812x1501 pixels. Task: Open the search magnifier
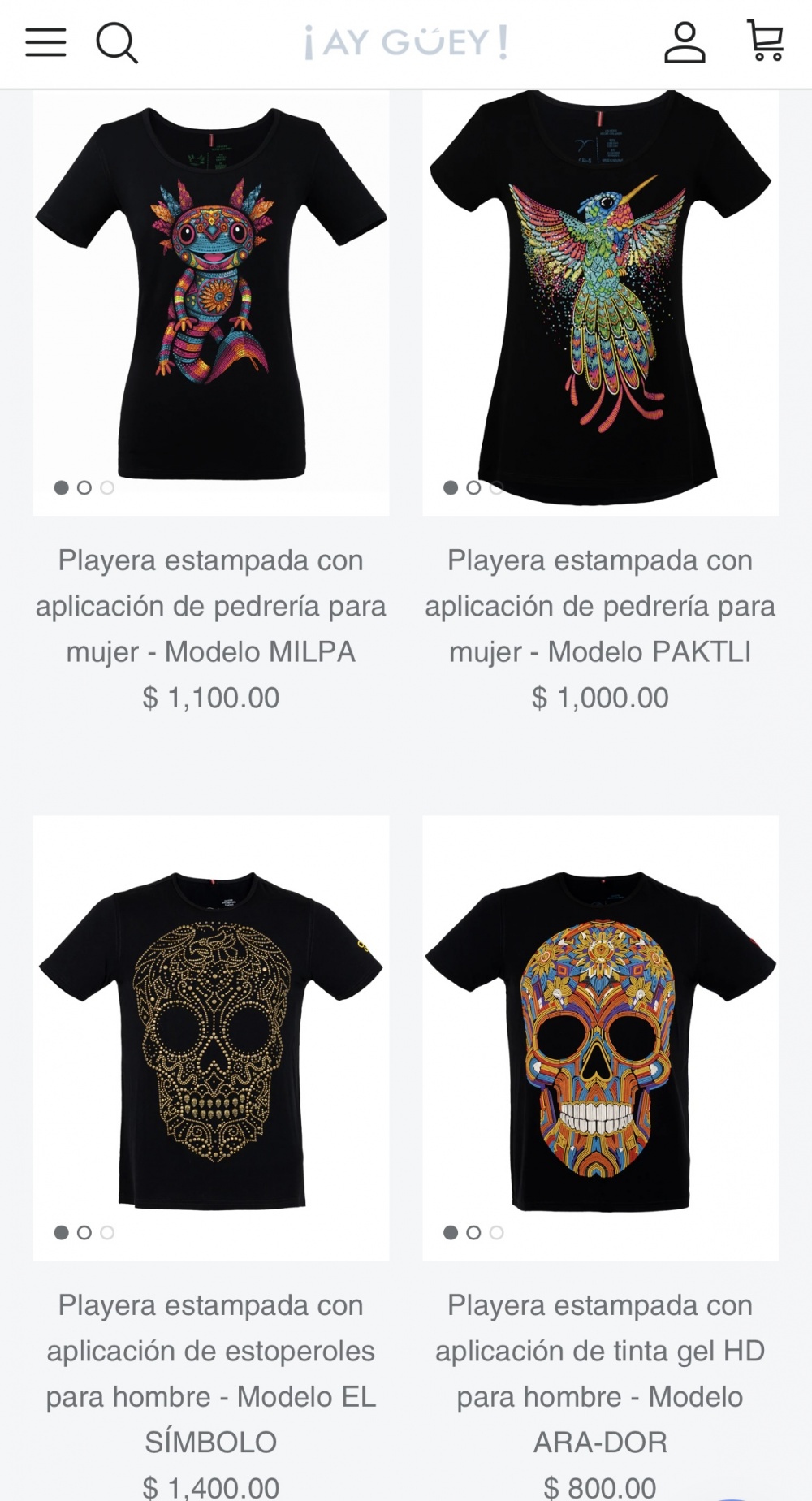(117, 42)
